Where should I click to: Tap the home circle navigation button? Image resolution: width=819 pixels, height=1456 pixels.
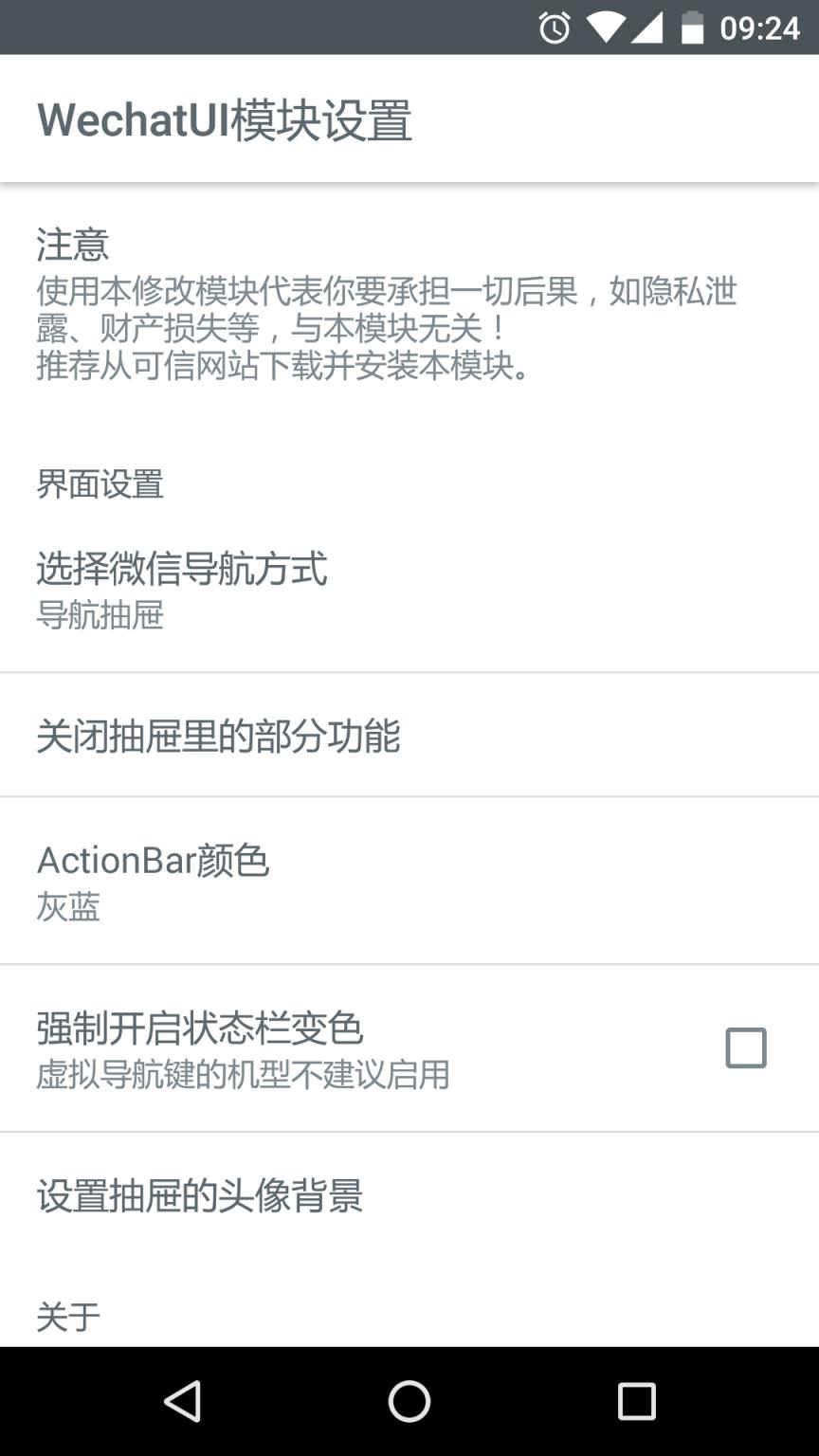click(409, 1402)
